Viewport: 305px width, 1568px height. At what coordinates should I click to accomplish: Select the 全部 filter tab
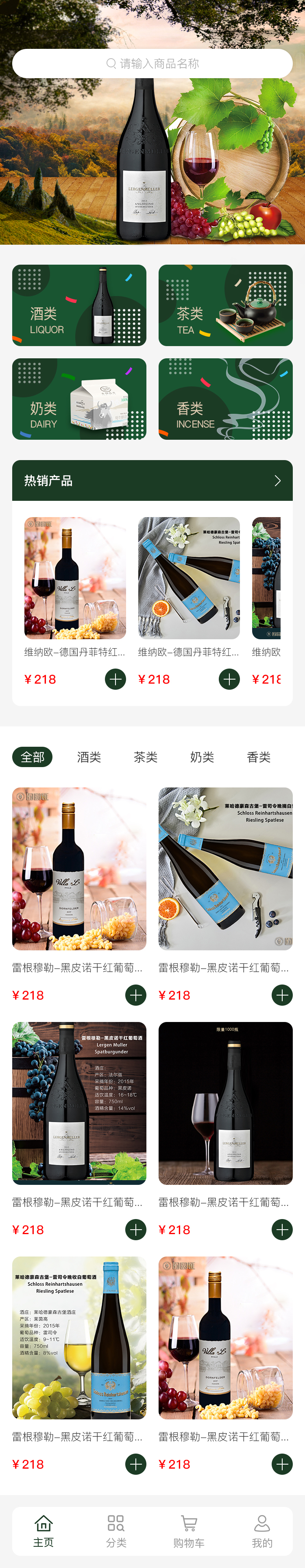coord(32,757)
